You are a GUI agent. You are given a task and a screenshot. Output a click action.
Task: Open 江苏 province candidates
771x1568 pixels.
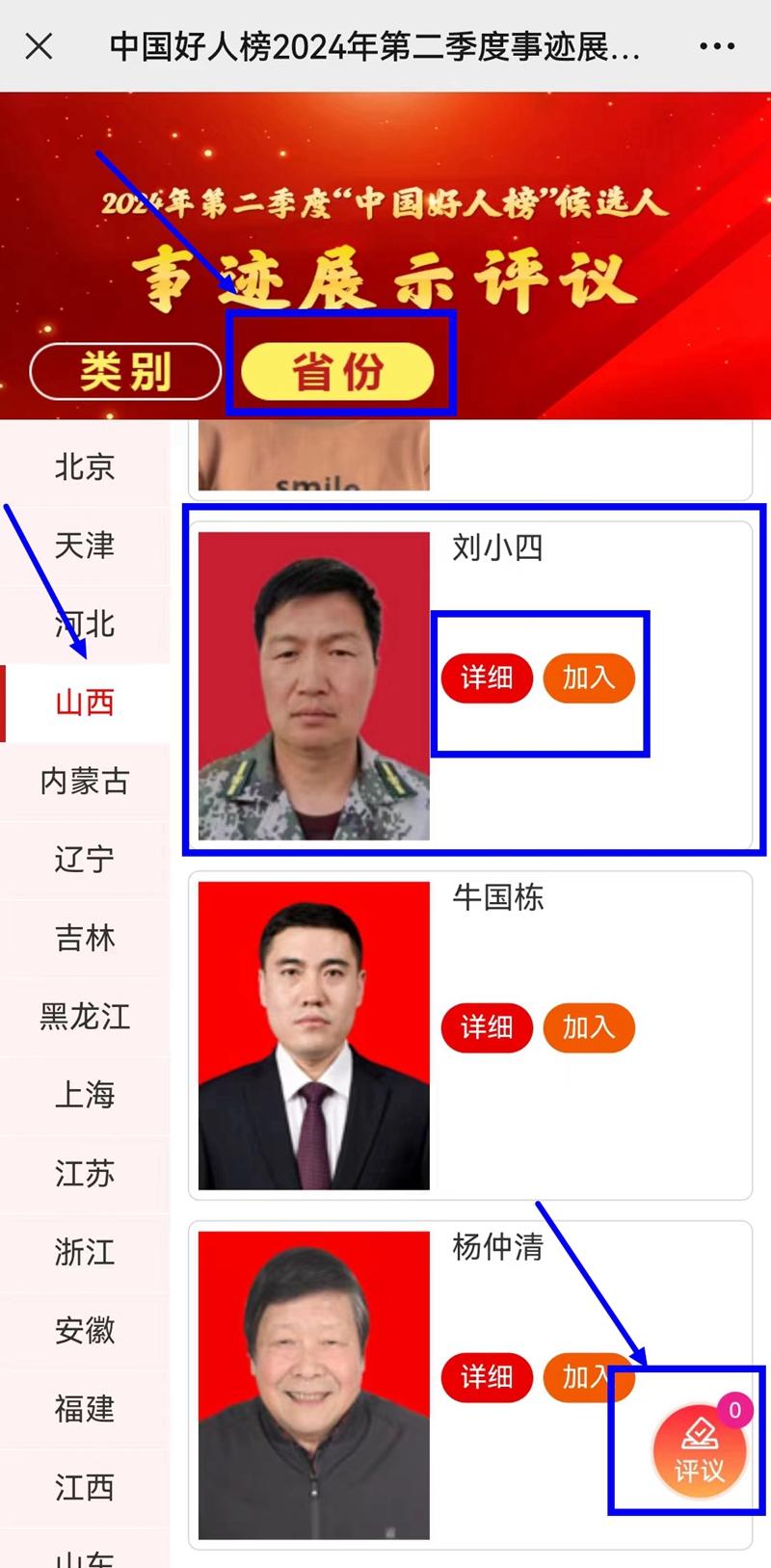pyautogui.click(x=85, y=1173)
